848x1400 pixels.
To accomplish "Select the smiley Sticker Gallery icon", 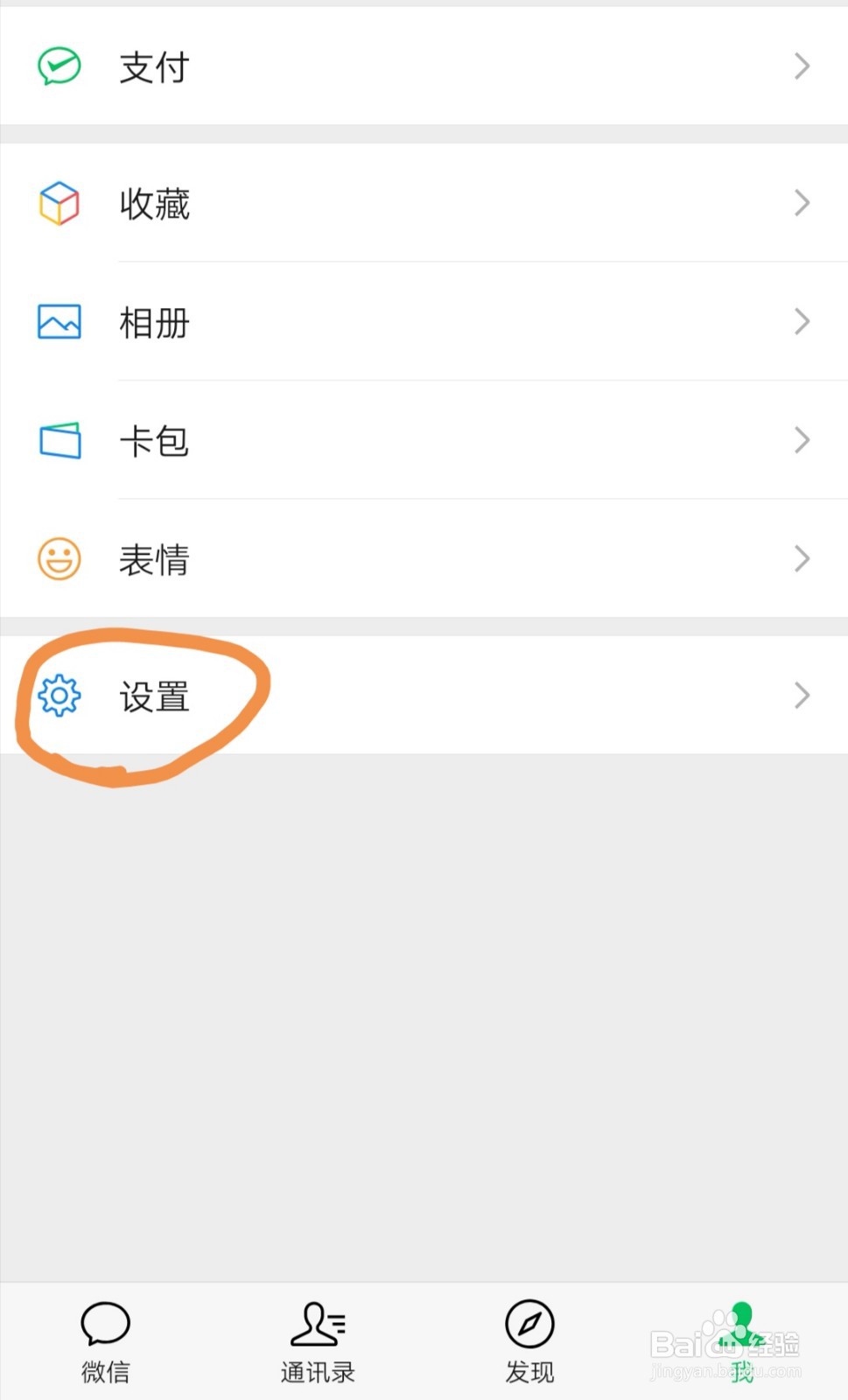I will [x=59, y=559].
